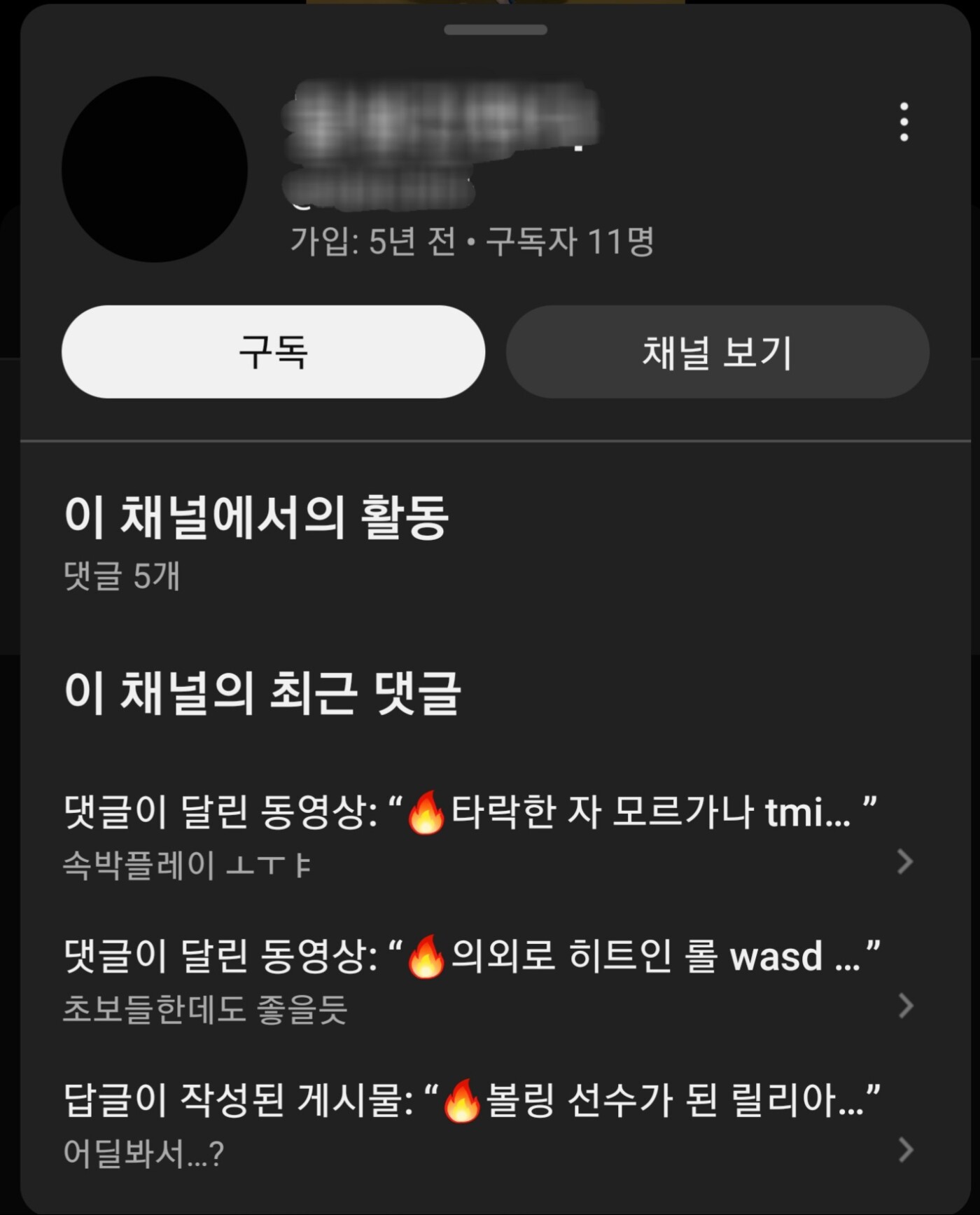Viewport: 980px width, 1215px height.
Task: Open the three-dot overflow menu
Action: (904, 123)
